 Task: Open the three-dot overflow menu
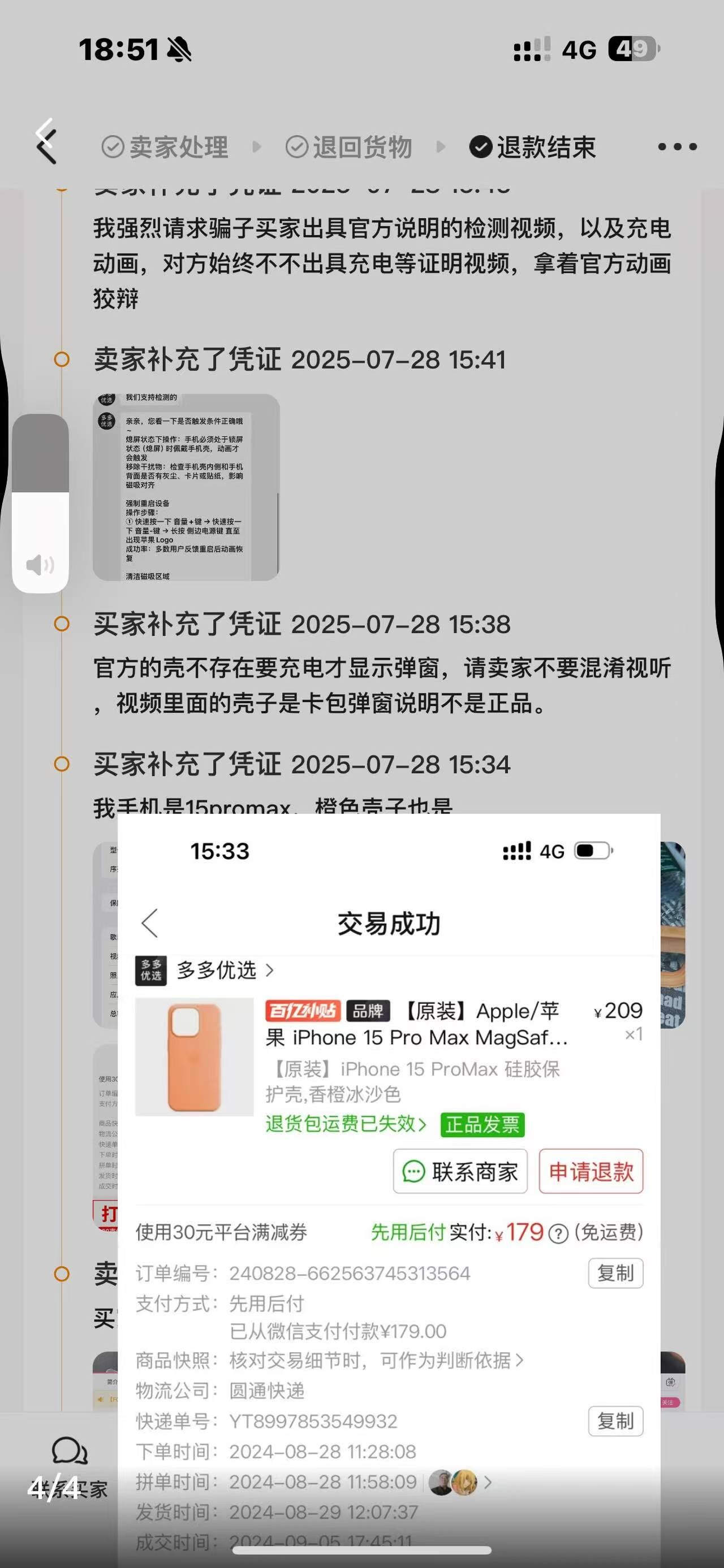677,147
